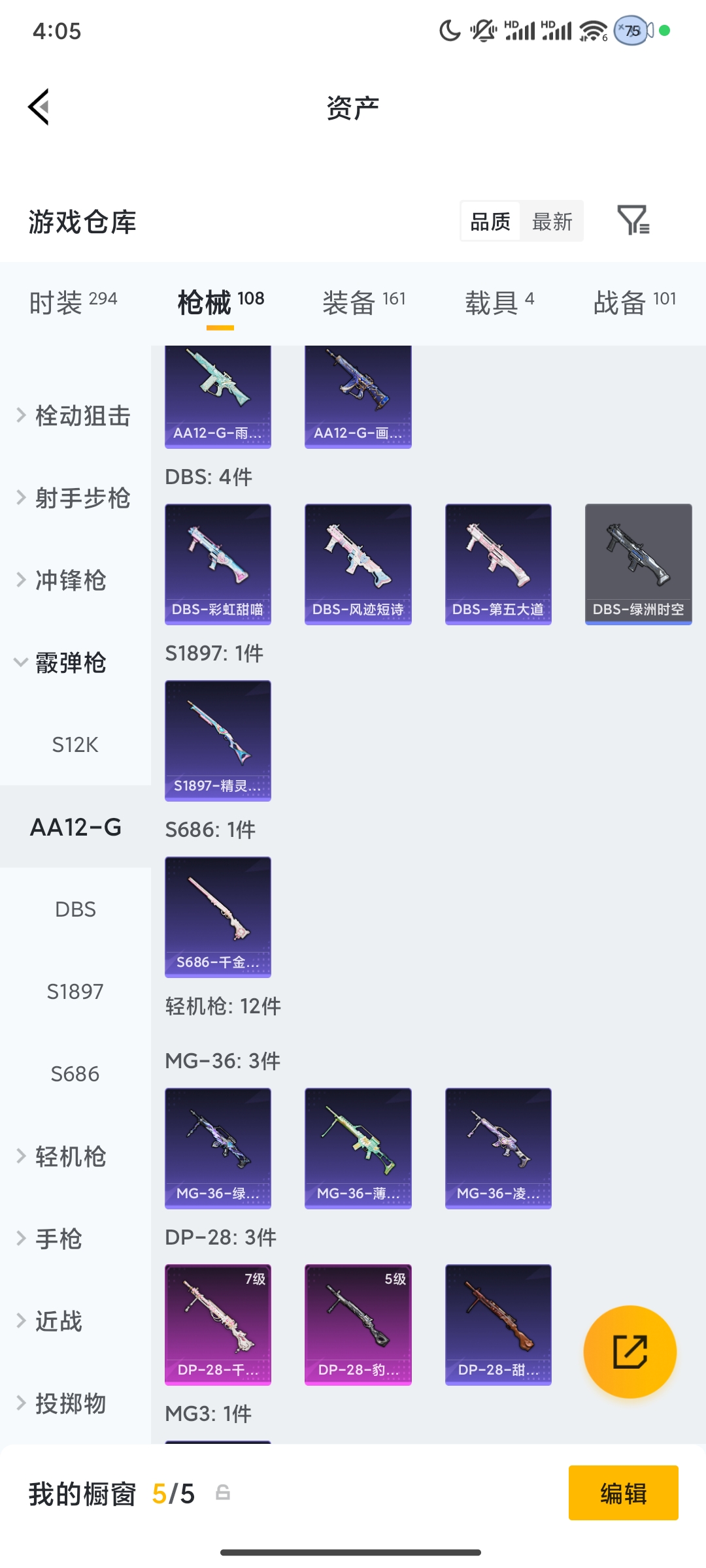Open the 载具 tab

(499, 302)
